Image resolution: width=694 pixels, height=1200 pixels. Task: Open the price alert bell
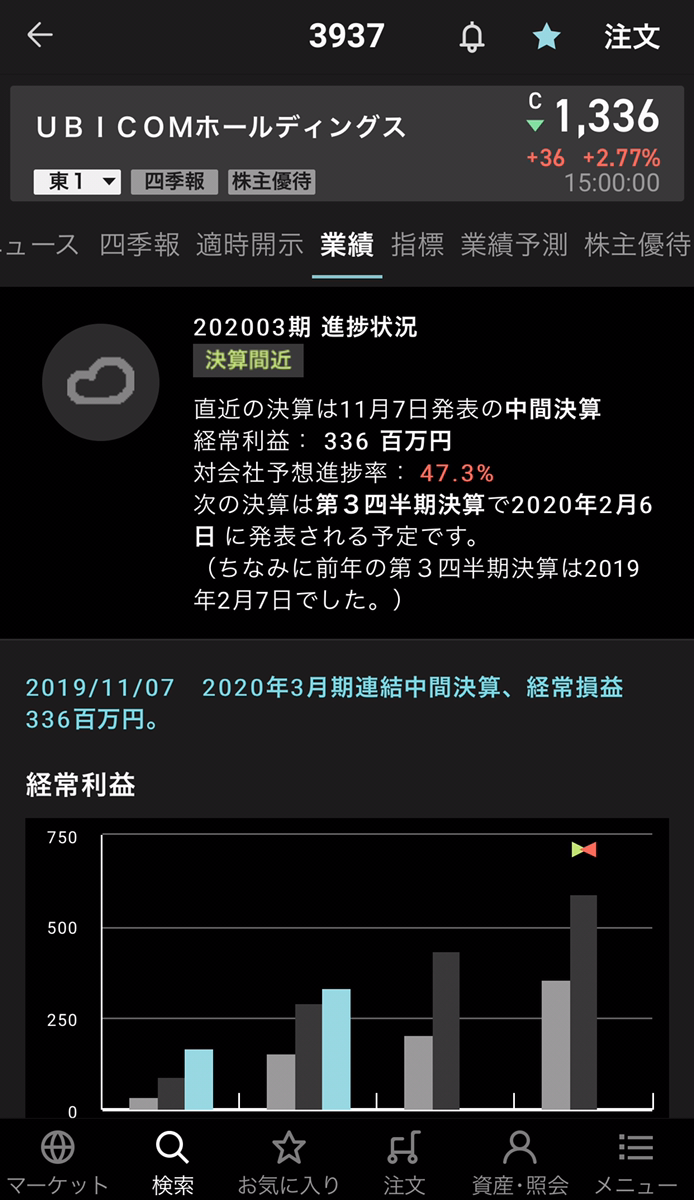point(471,37)
